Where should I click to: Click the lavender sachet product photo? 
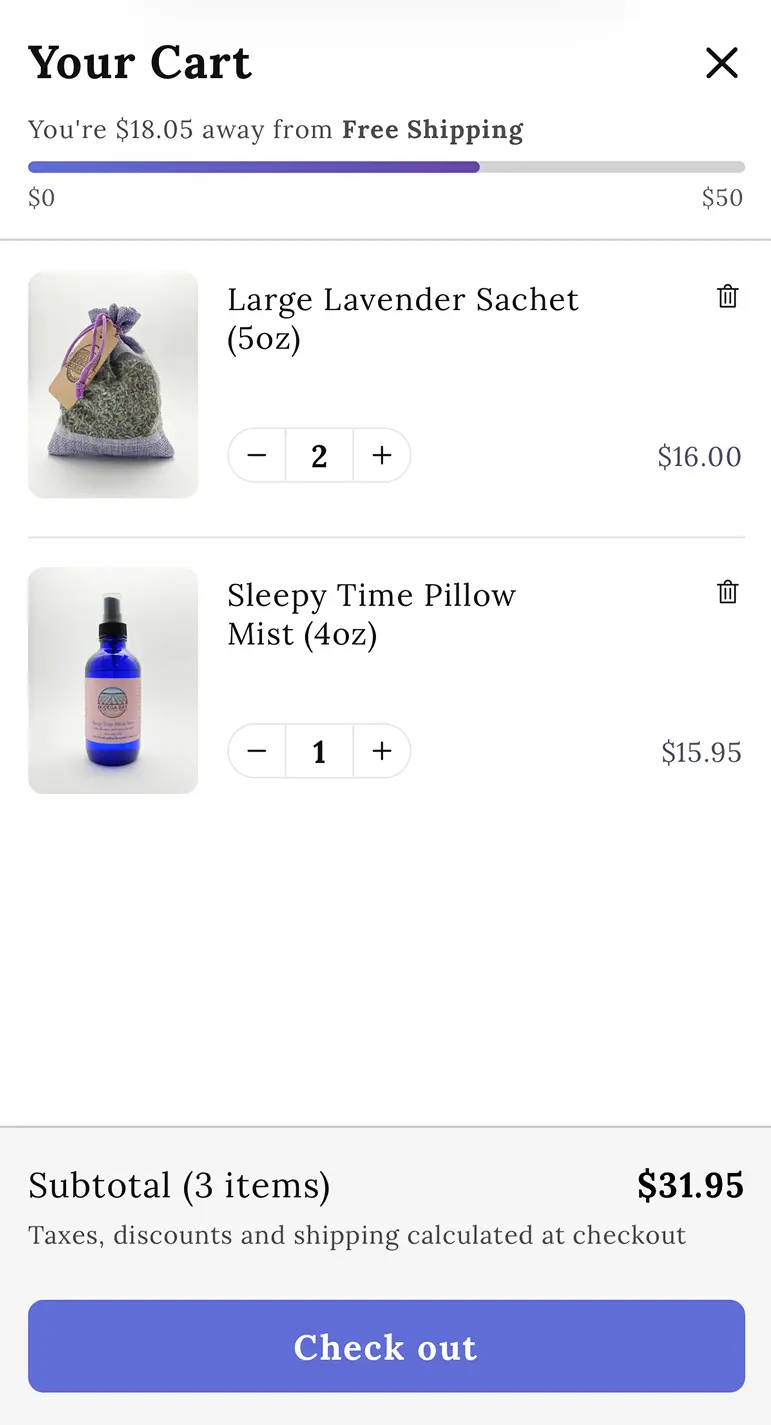tap(112, 384)
